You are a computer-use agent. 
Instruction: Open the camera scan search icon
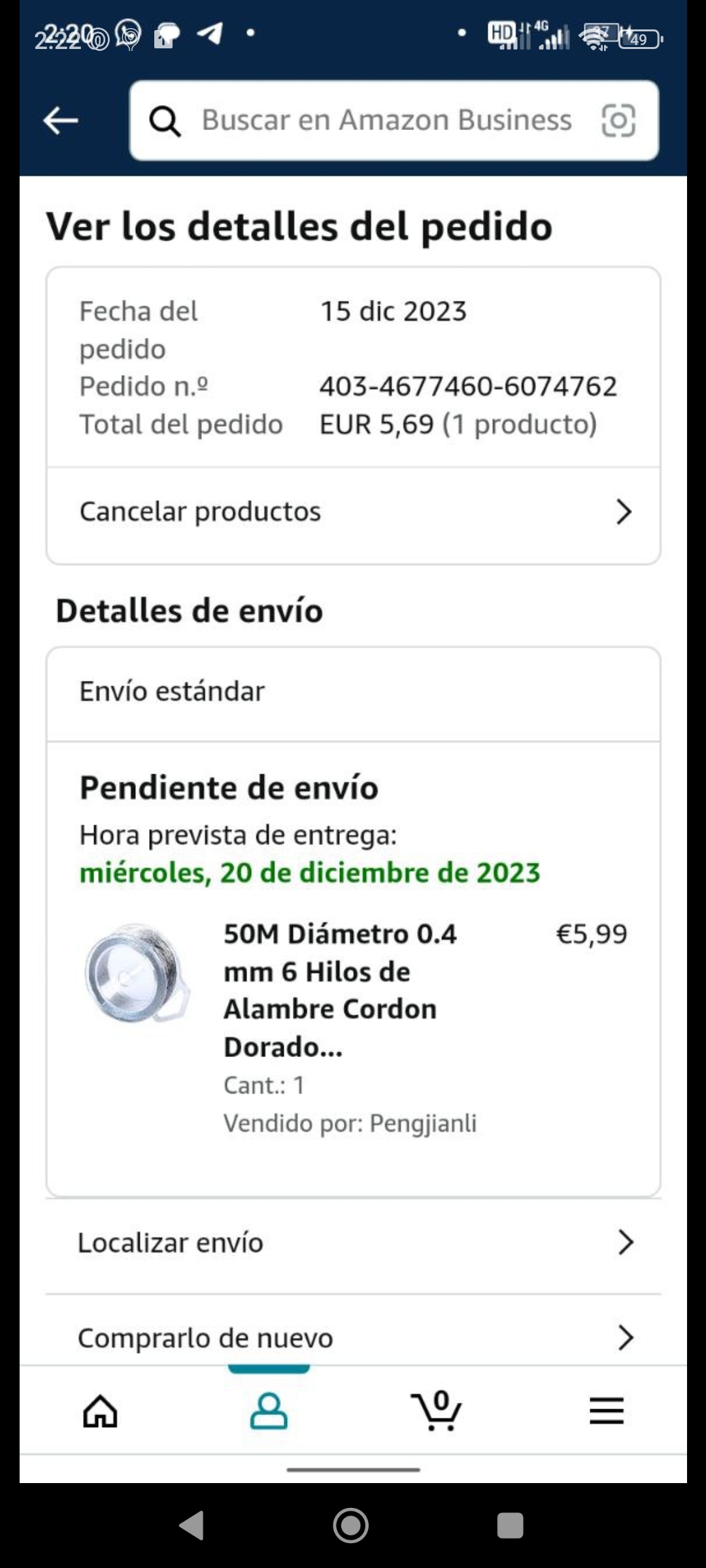(x=618, y=121)
